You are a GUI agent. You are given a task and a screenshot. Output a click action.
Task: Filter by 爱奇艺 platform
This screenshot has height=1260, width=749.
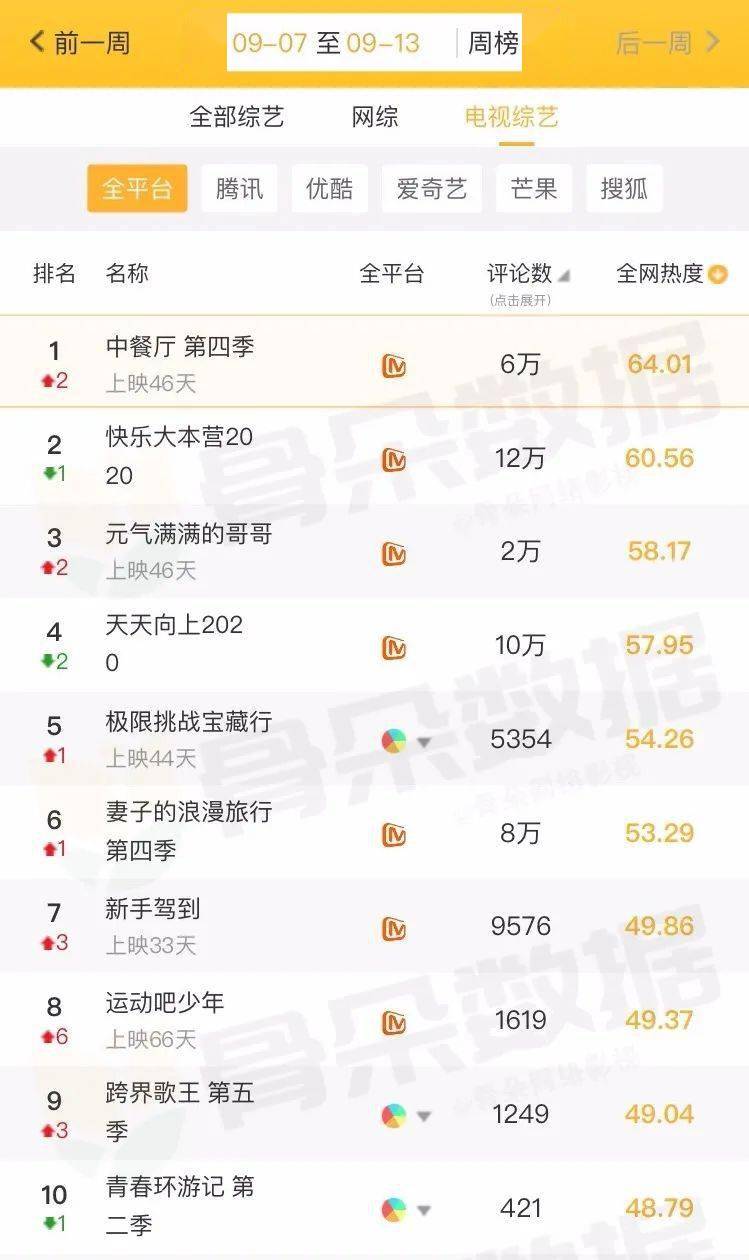point(431,188)
